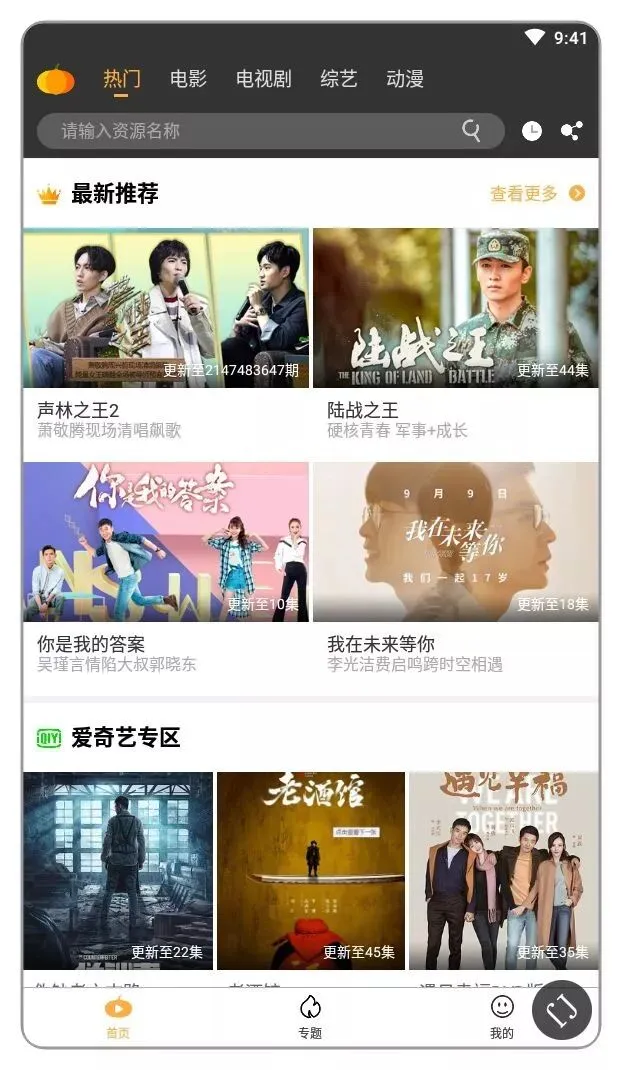Image resolution: width=622 pixels, height=1070 pixels.
Task: Switch to 专题 in bottom navigation
Action: (x=310, y=1016)
